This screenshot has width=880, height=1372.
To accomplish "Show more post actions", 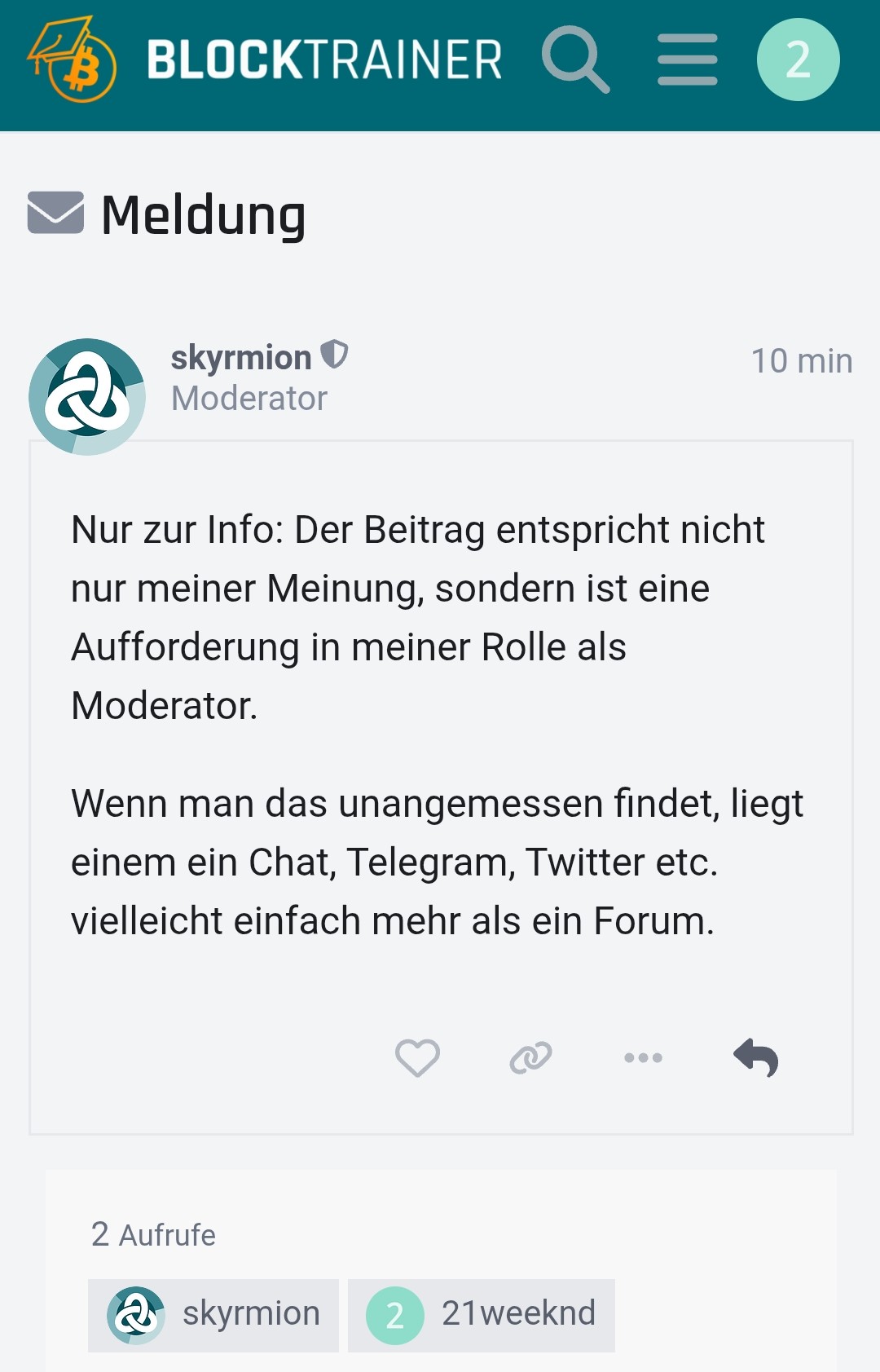I will (x=643, y=1058).
